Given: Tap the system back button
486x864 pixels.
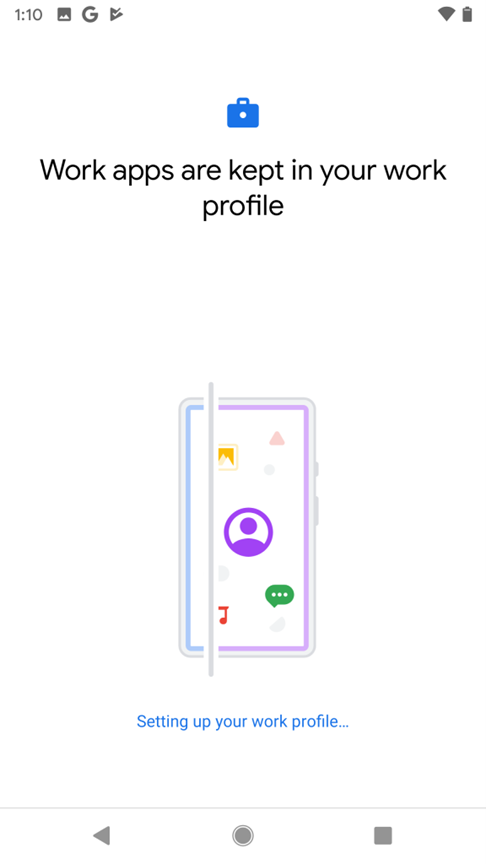Looking at the screenshot, I should pyautogui.click(x=102, y=835).
